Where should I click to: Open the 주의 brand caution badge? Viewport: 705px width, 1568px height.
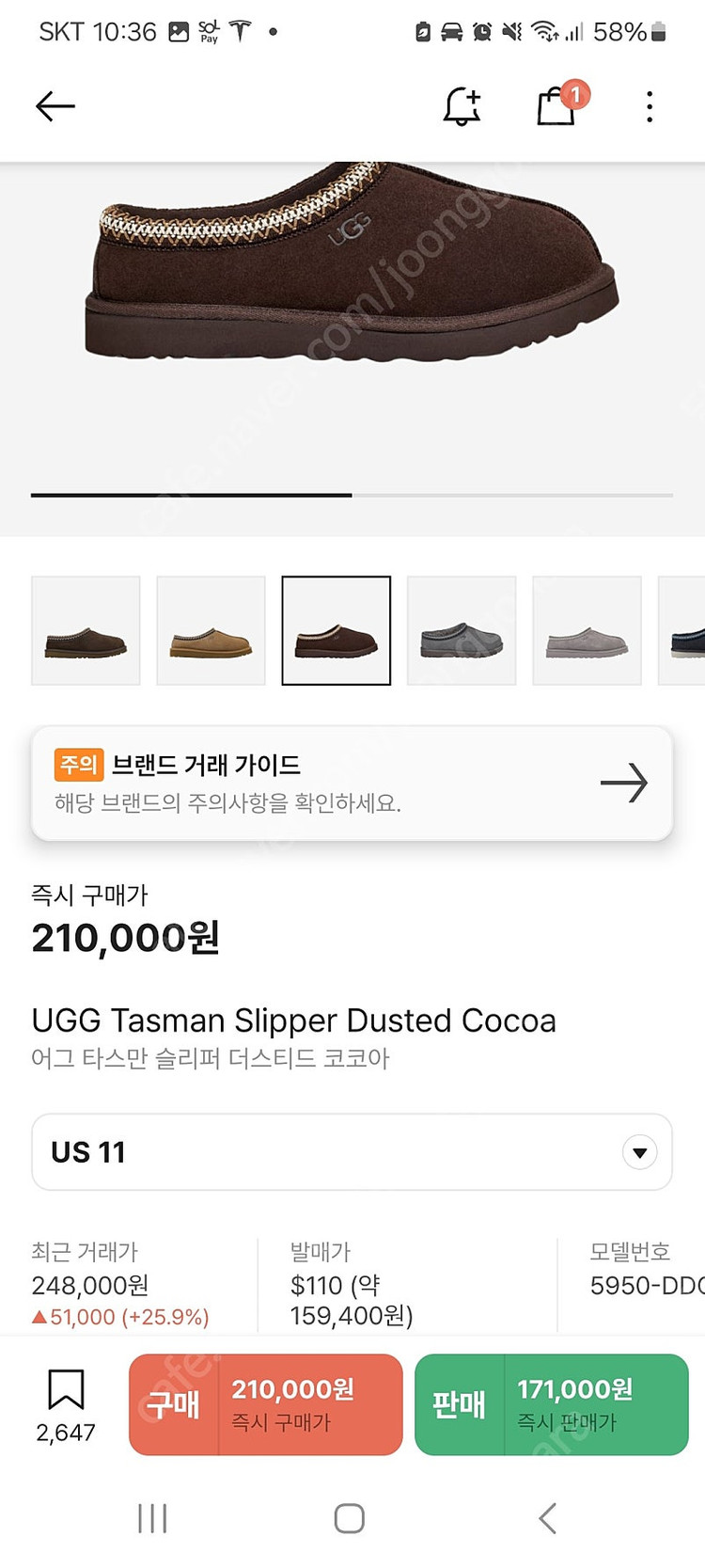(80, 765)
